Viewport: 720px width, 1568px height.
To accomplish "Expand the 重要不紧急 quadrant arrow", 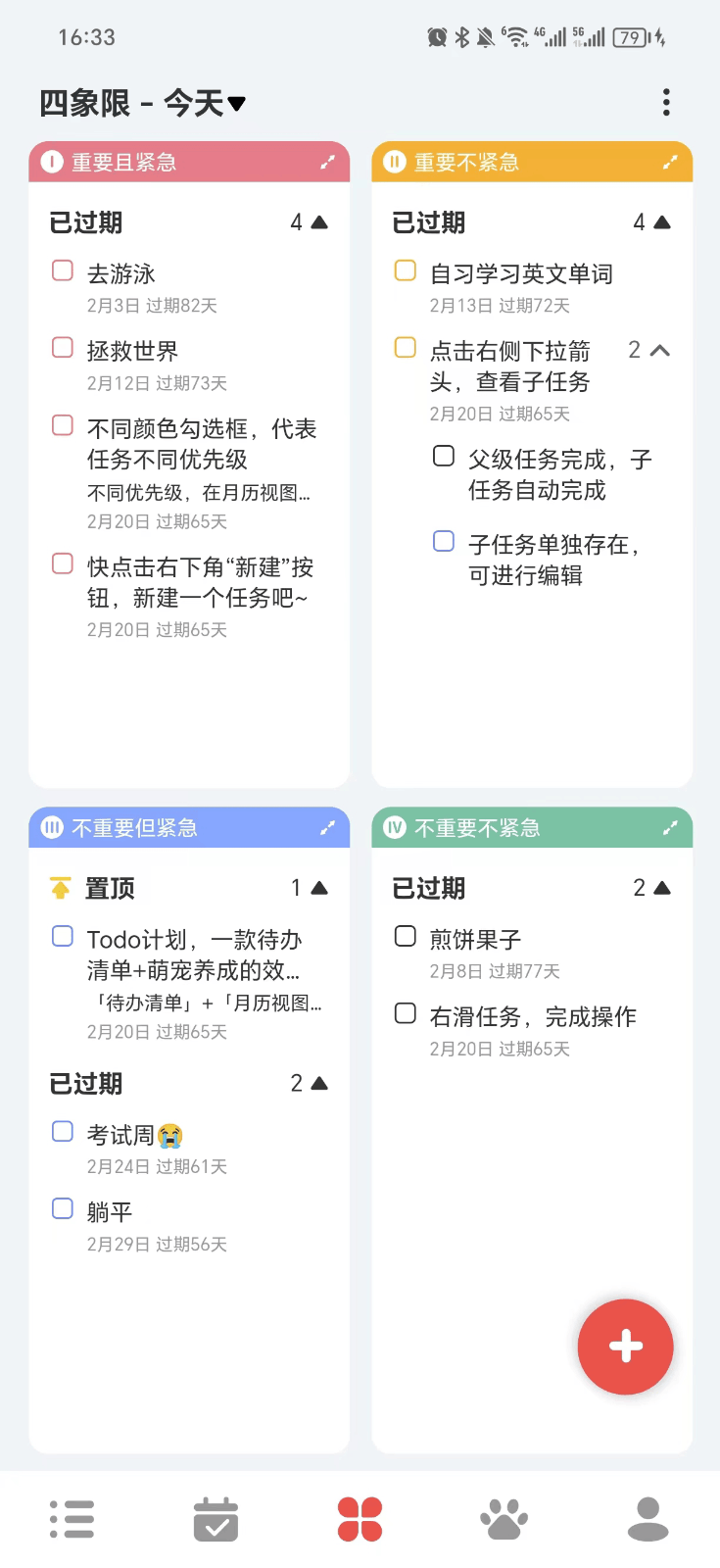I will [x=671, y=162].
